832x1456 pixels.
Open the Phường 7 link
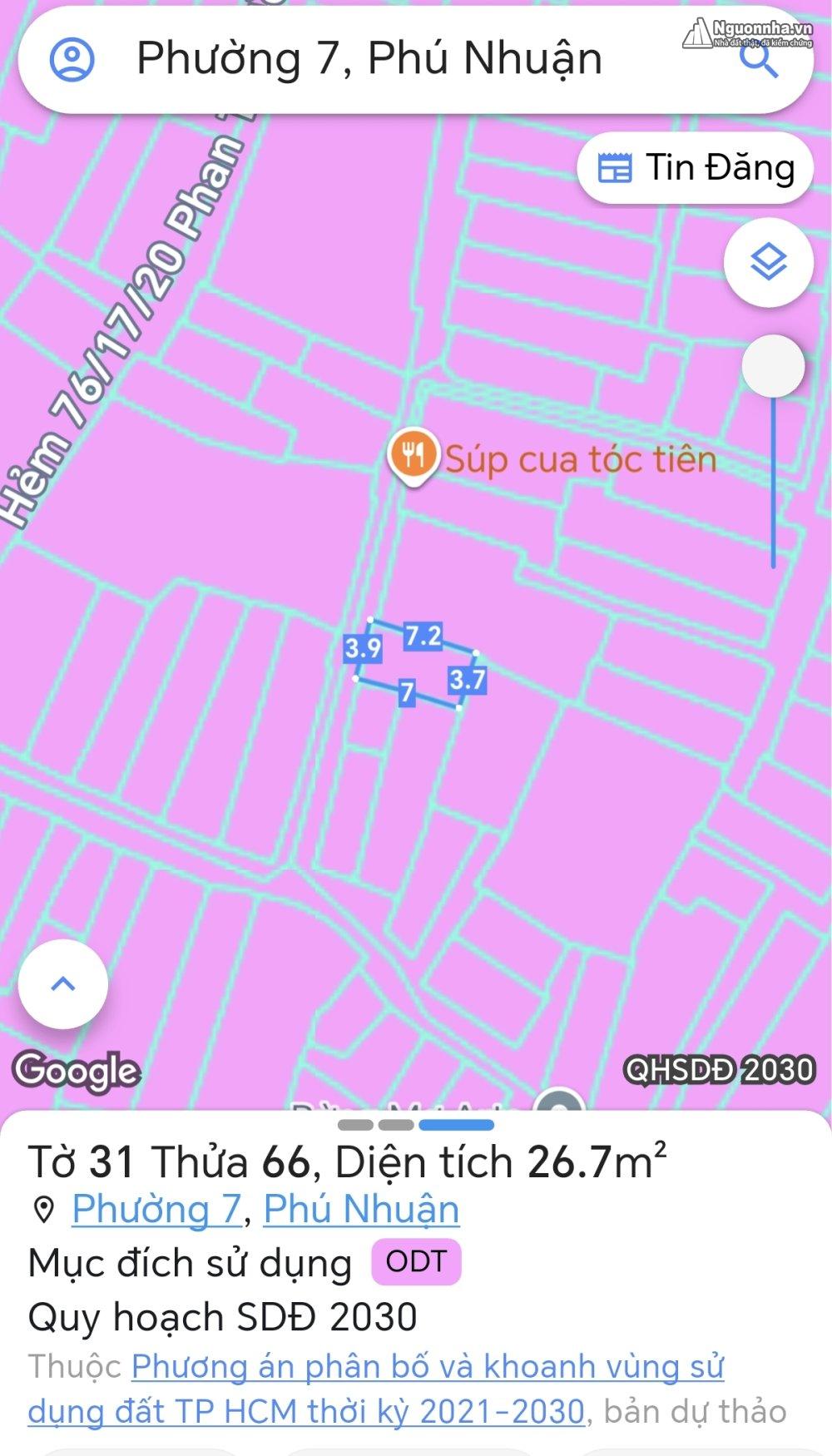(156, 1209)
